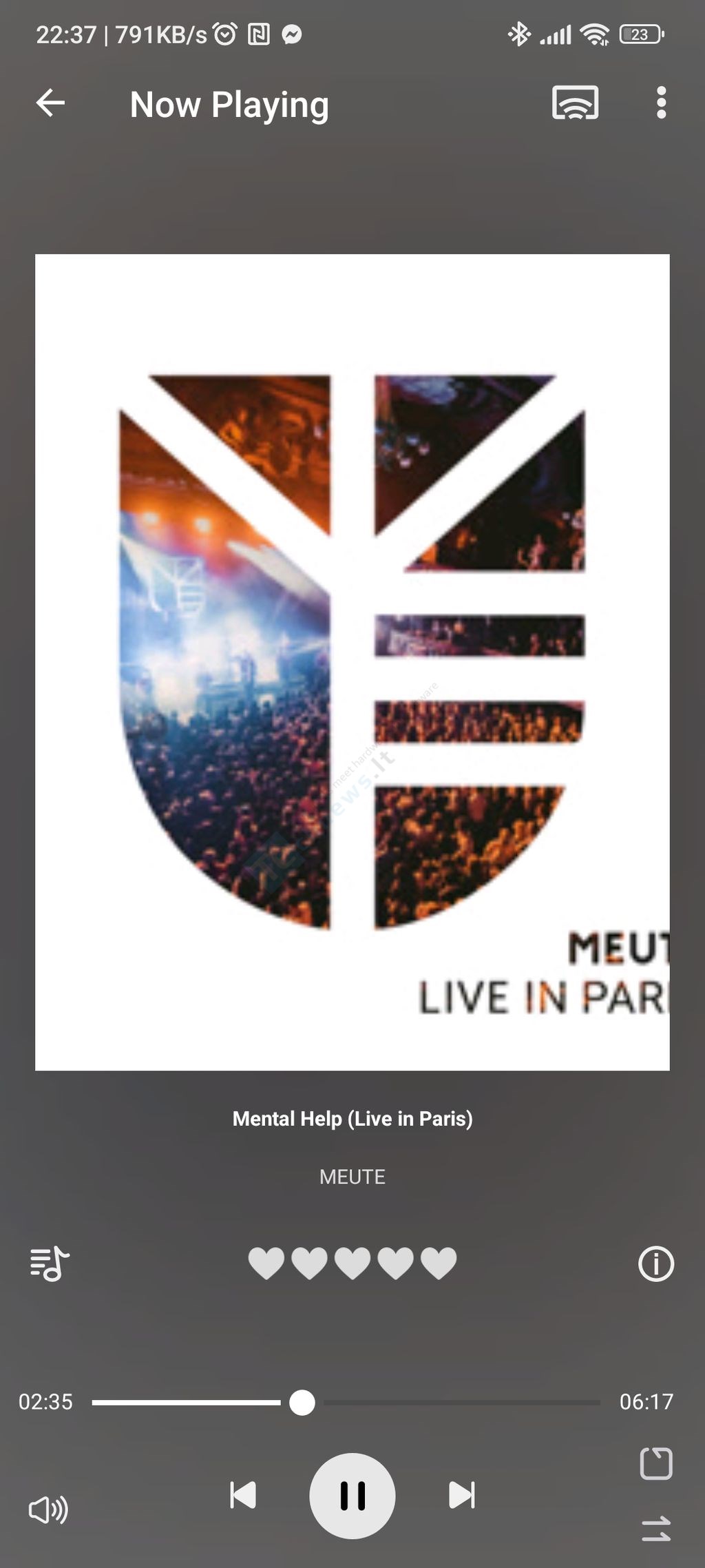Open the three-dot overflow menu
705x1568 pixels.
pyautogui.click(x=661, y=103)
